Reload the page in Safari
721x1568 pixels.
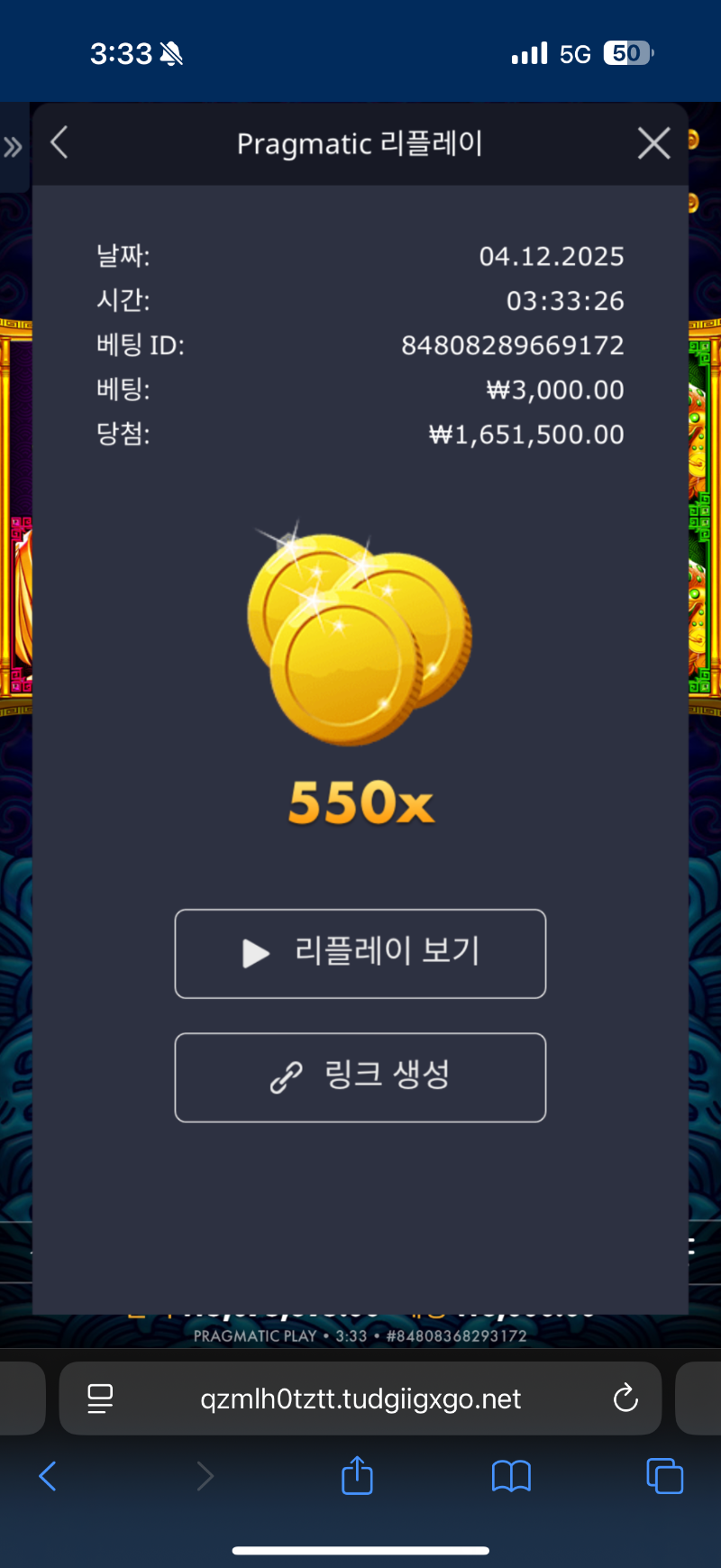coord(625,1398)
